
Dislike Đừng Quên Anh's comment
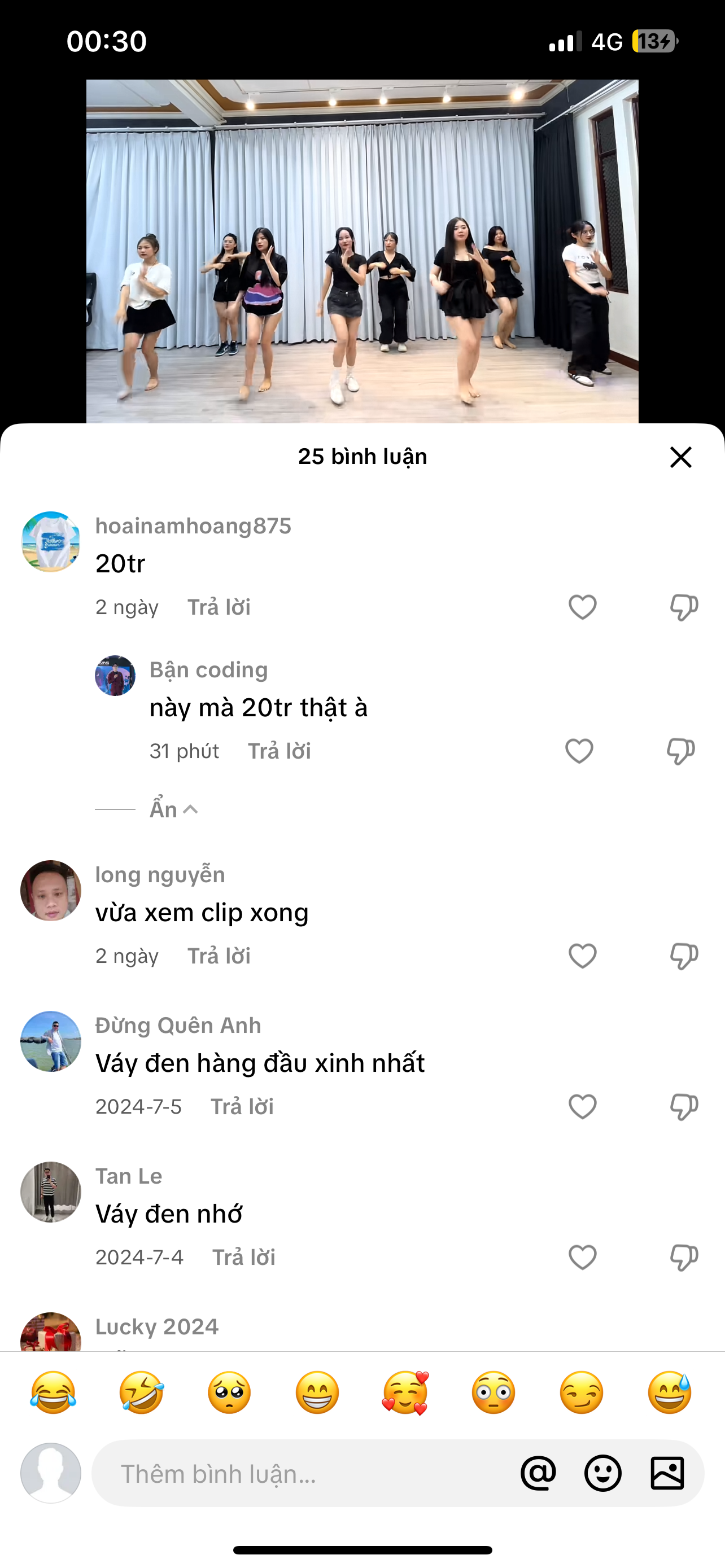click(x=684, y=1107)
